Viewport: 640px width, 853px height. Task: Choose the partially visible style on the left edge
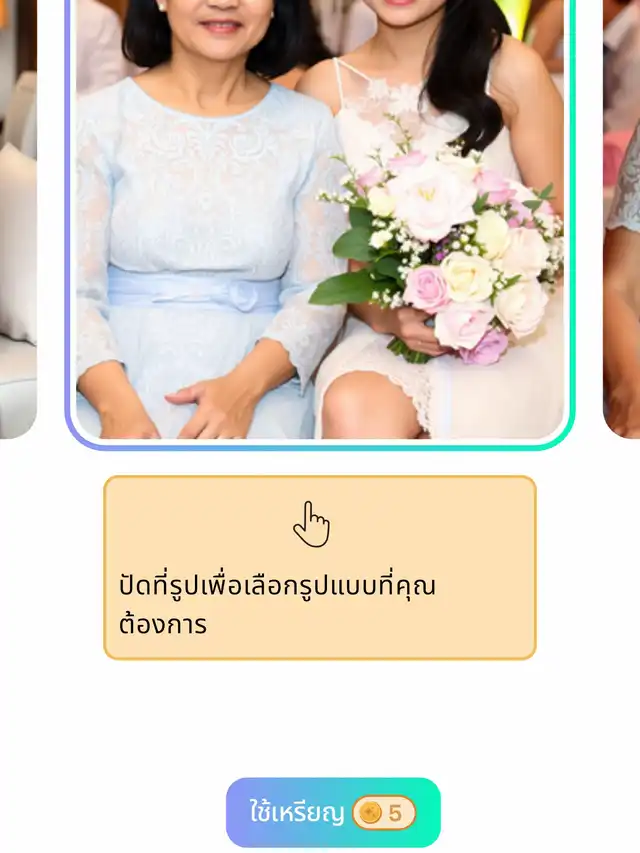[17, 220]
